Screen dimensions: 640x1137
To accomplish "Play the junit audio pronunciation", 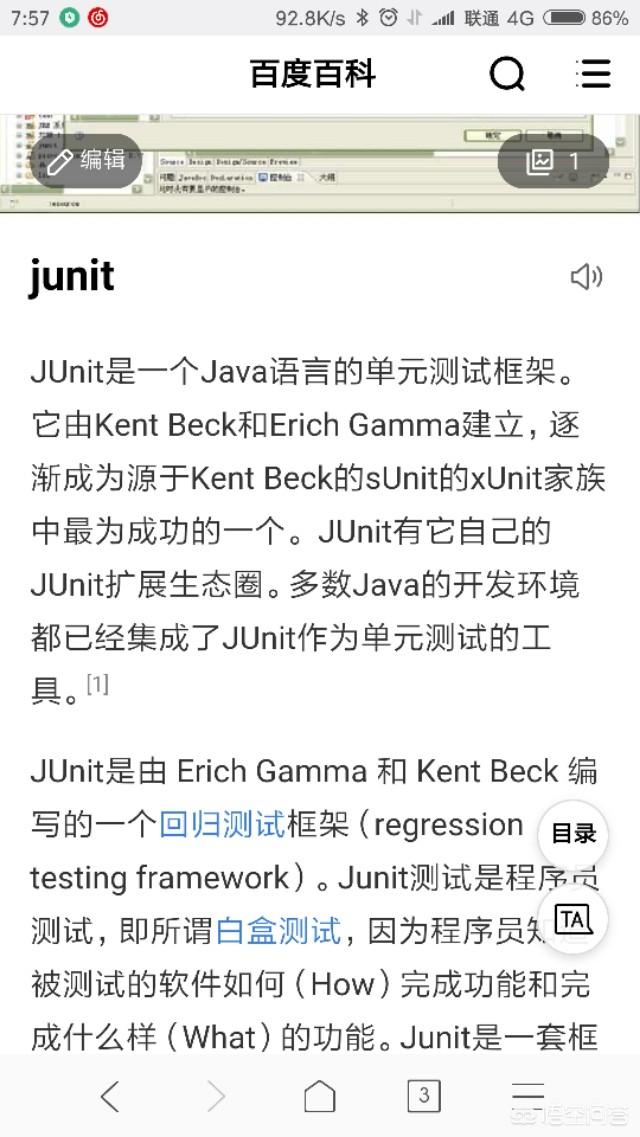I will pyautogui.click(x=586, y=277).
